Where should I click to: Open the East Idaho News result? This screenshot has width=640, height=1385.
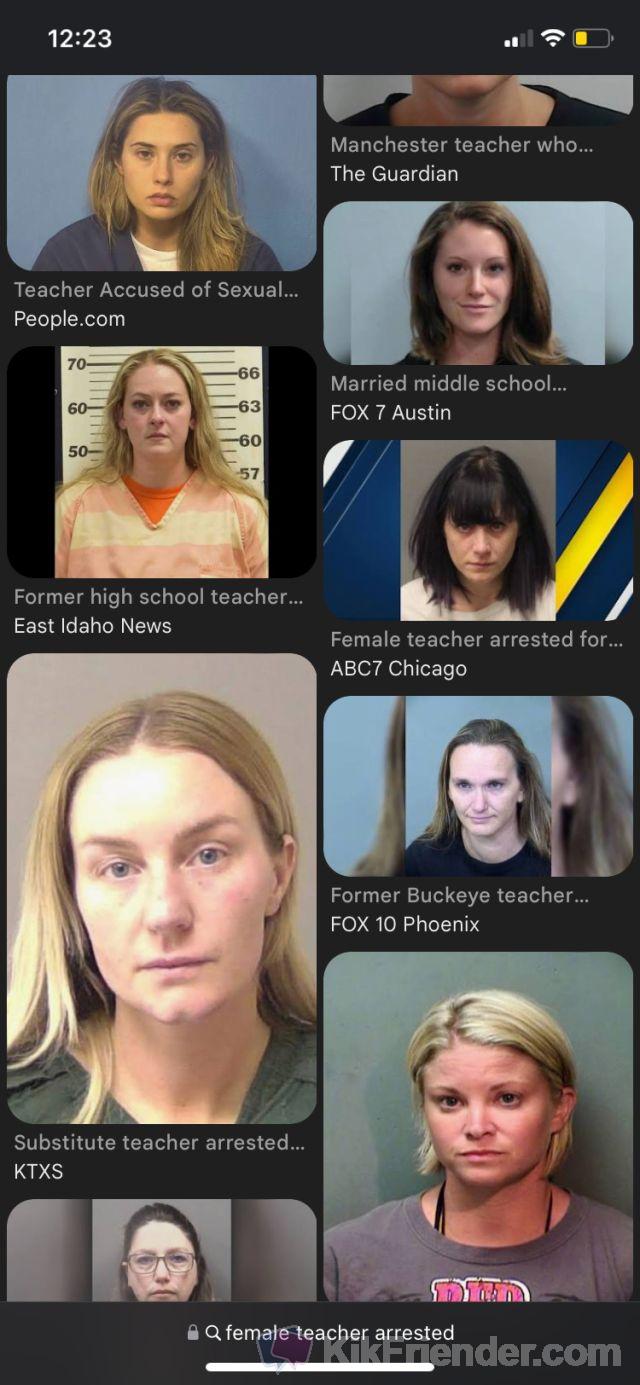[x=161, y=462]
